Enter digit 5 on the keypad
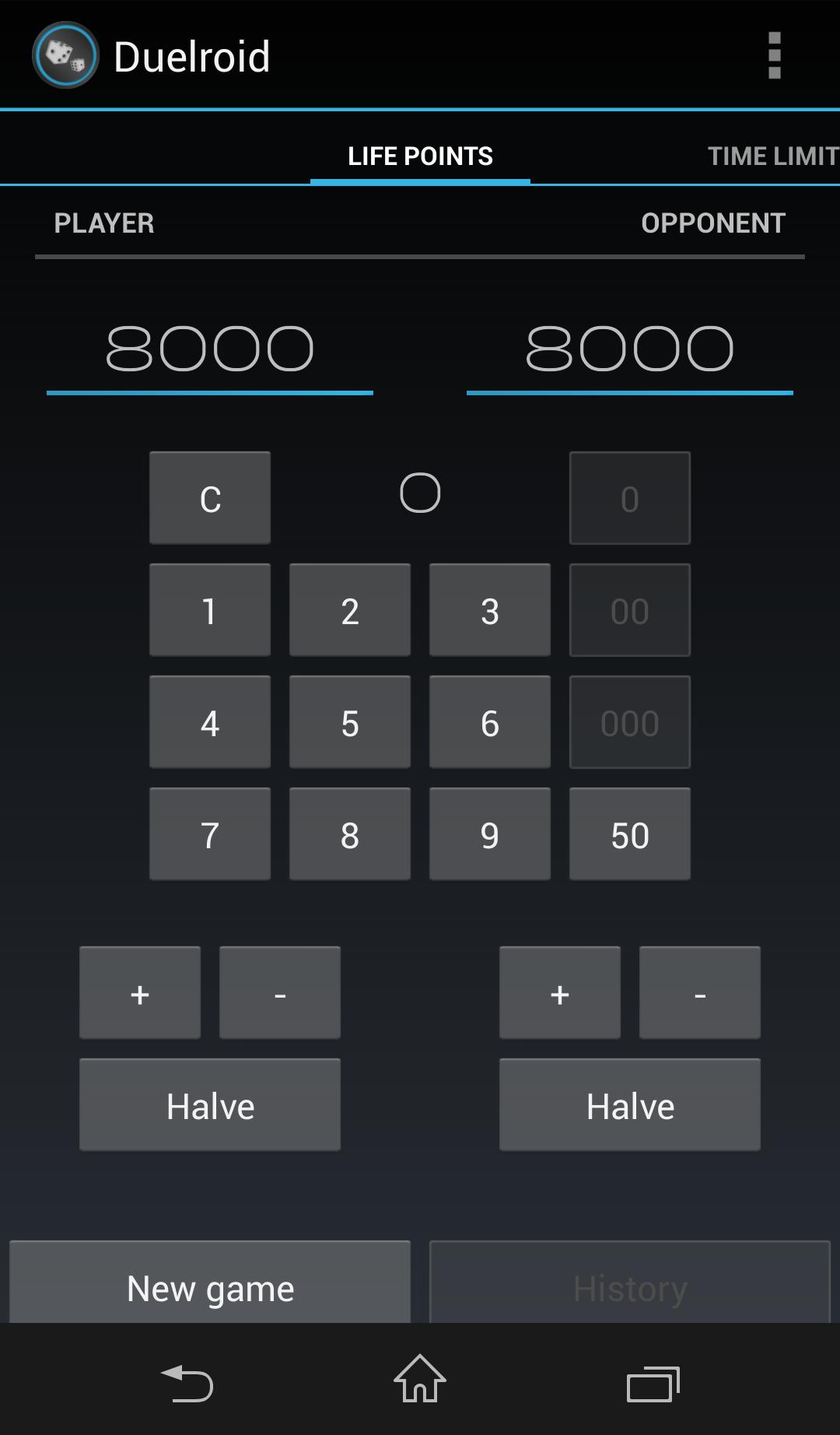Viewport: 840px width, 1435px height. [x=350, y=722]
